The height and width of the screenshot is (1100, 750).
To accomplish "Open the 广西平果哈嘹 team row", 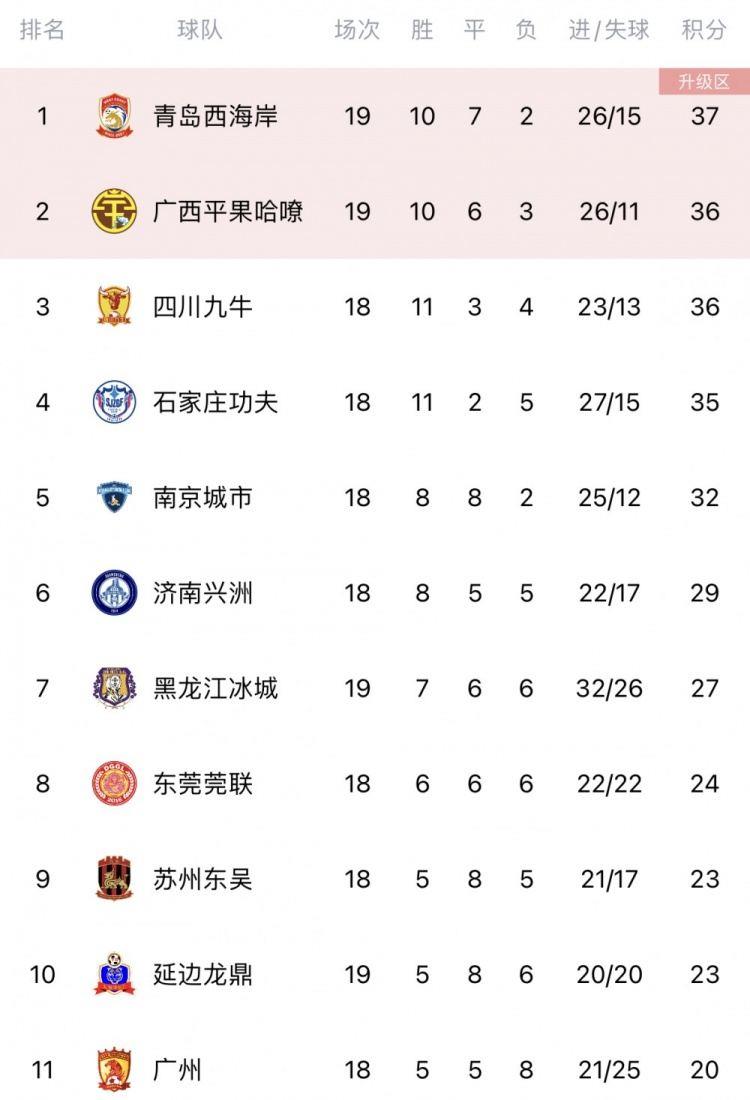I will (228, 211).
